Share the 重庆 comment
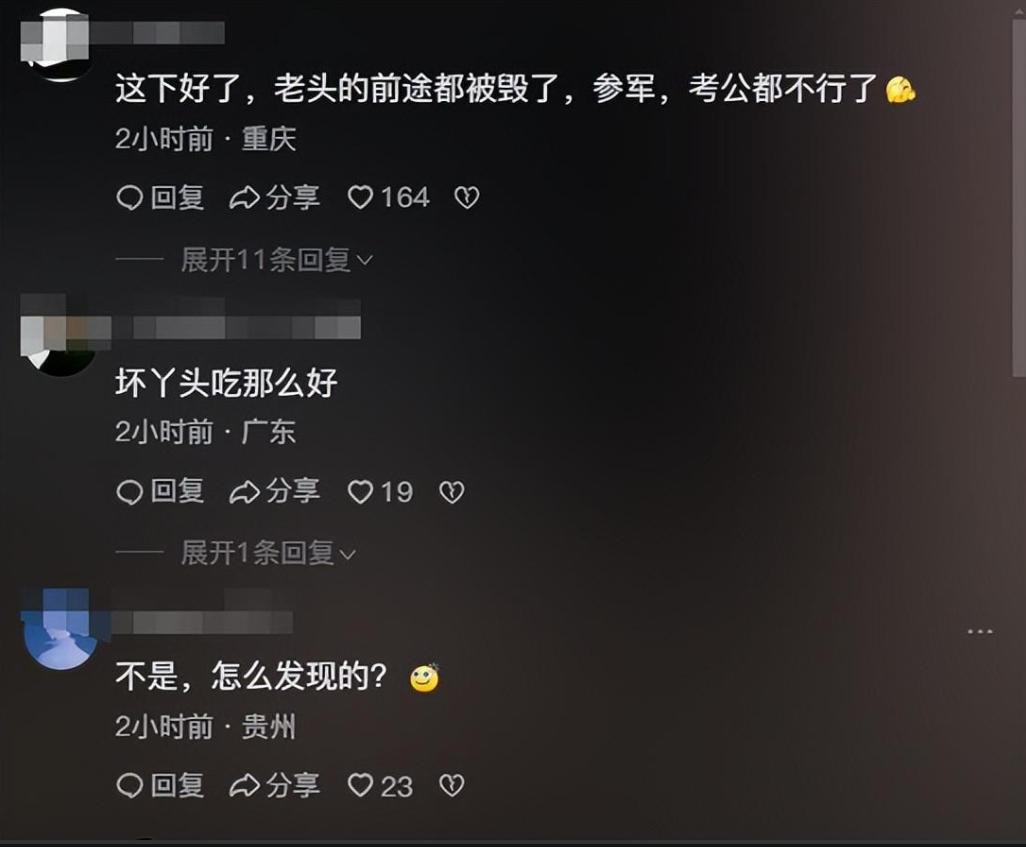1026x847 pixels. [275, 198]
